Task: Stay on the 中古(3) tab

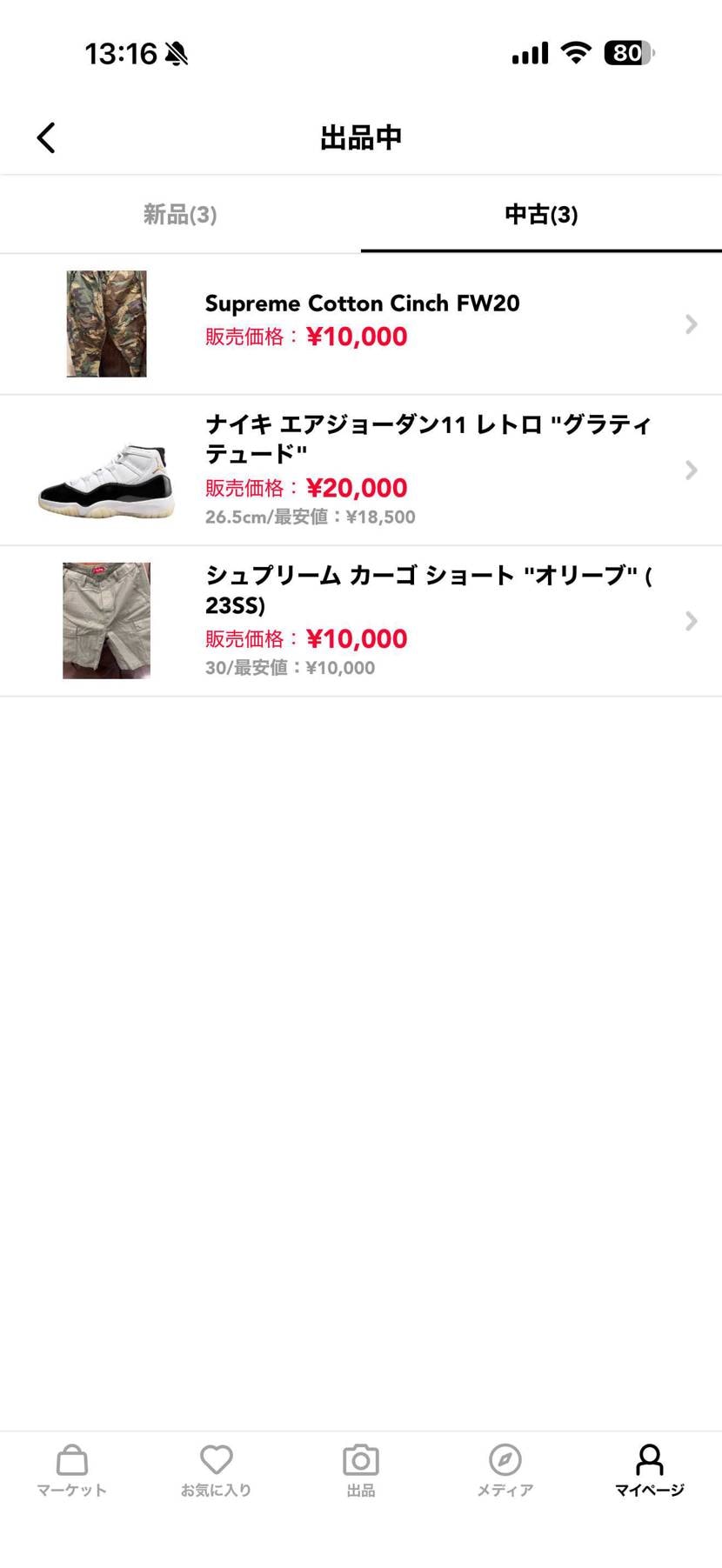Action: click(x=541, y=214)
